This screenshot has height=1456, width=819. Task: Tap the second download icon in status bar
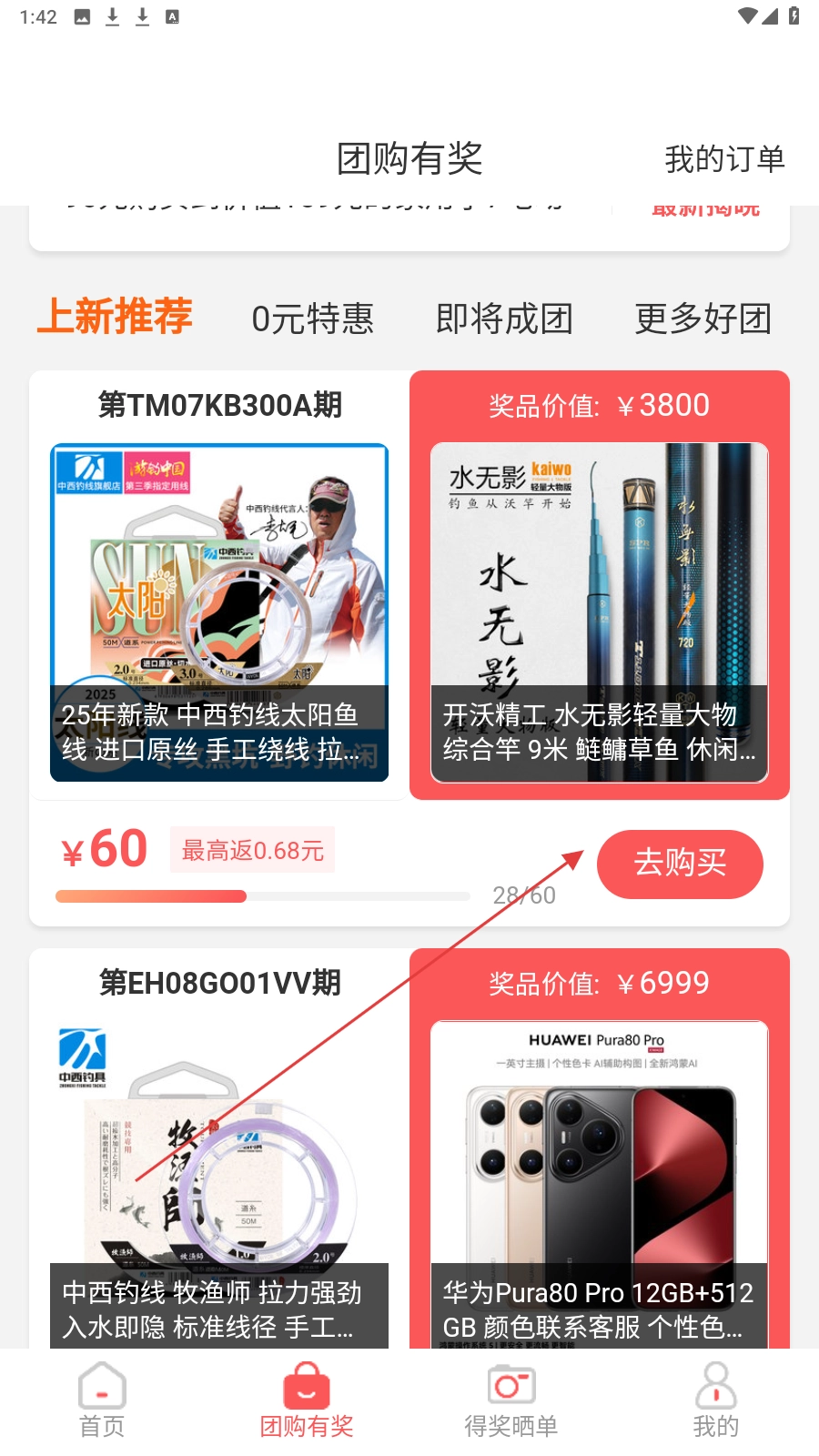tap(143, 15)
